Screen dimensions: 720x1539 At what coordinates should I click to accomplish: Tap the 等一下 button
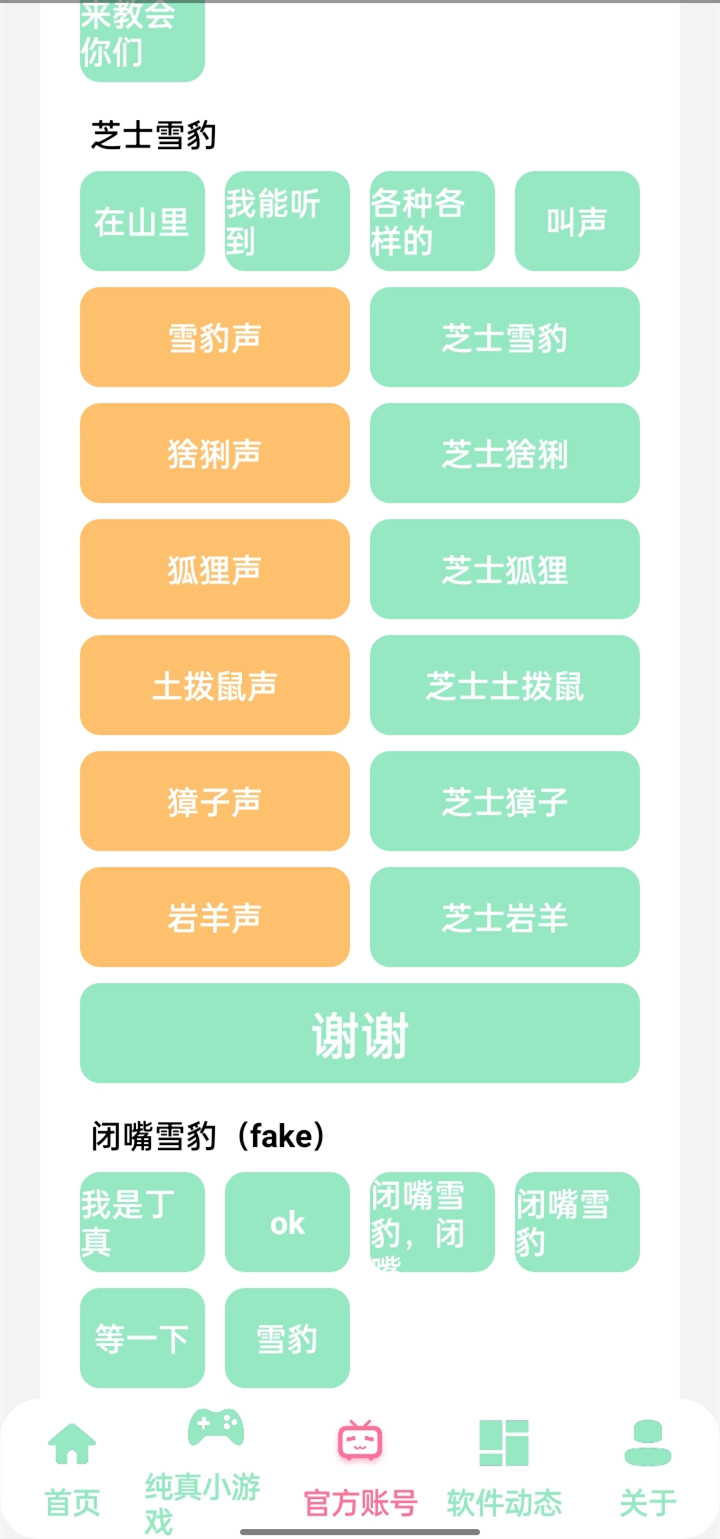(x=142, y=1338)
